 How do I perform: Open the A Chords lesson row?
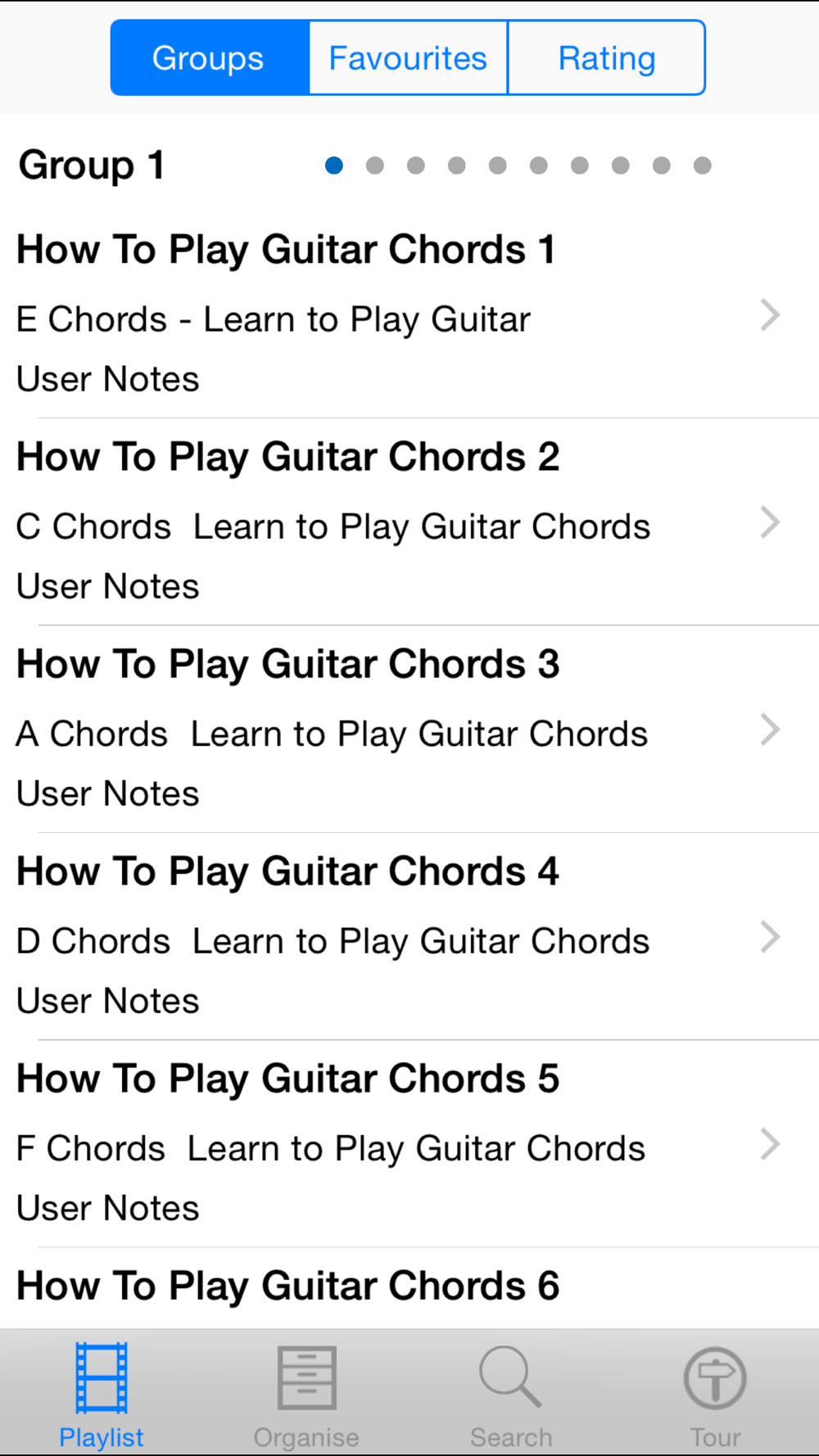(x=409, y=729)
